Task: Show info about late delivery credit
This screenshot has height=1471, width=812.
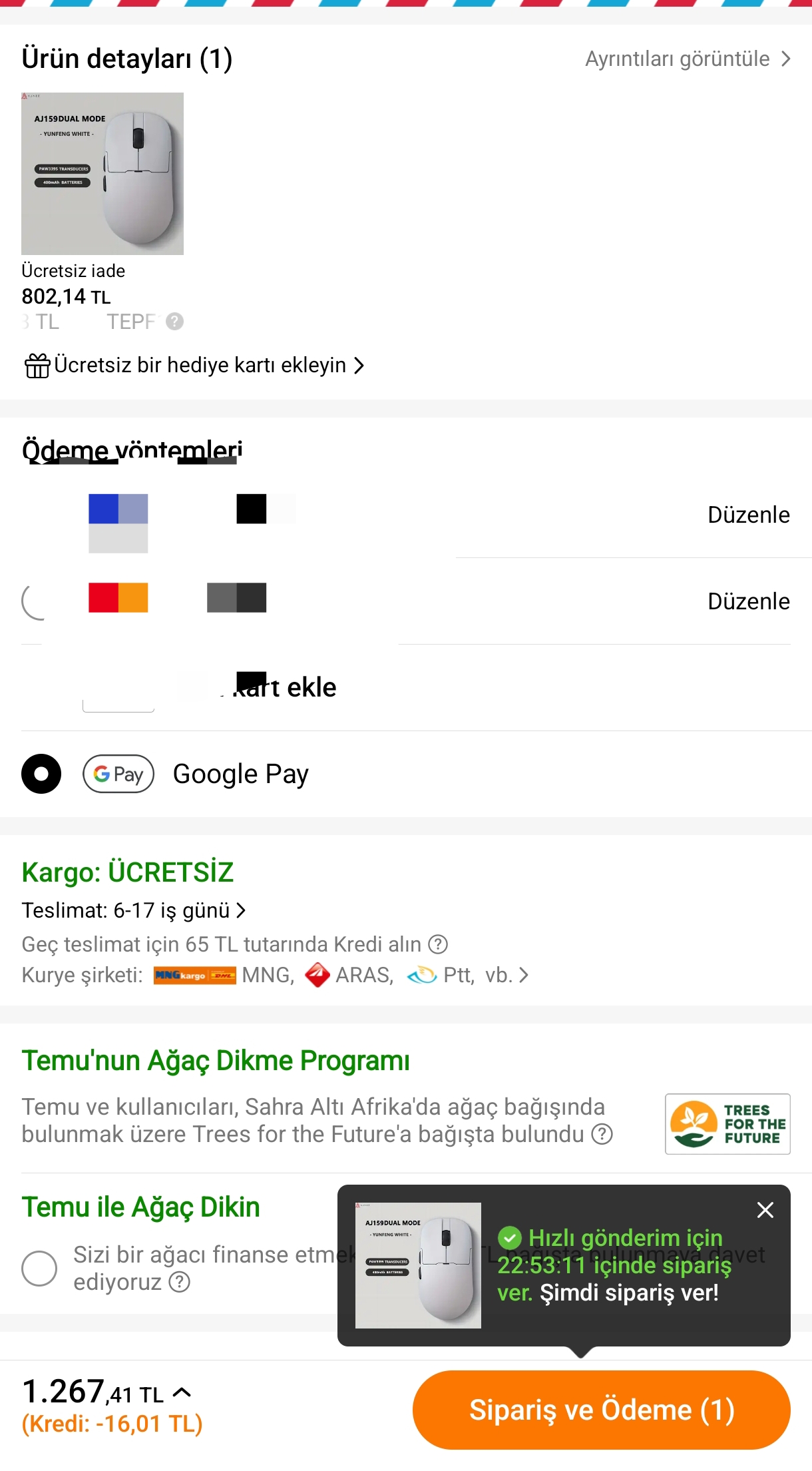Action: [438, 944]
